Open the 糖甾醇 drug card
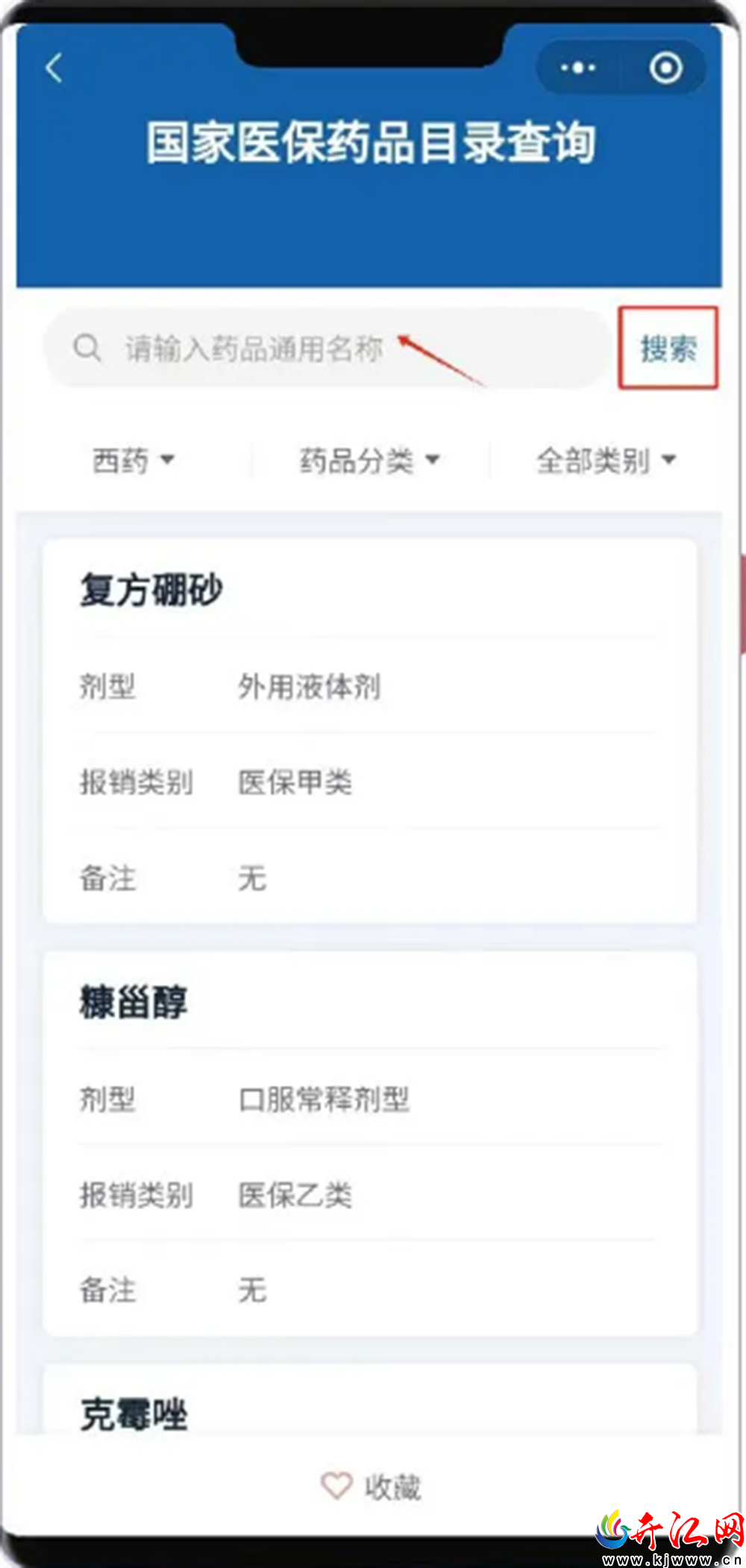This screenshot has height=1568, width=746. (370, 1144)
